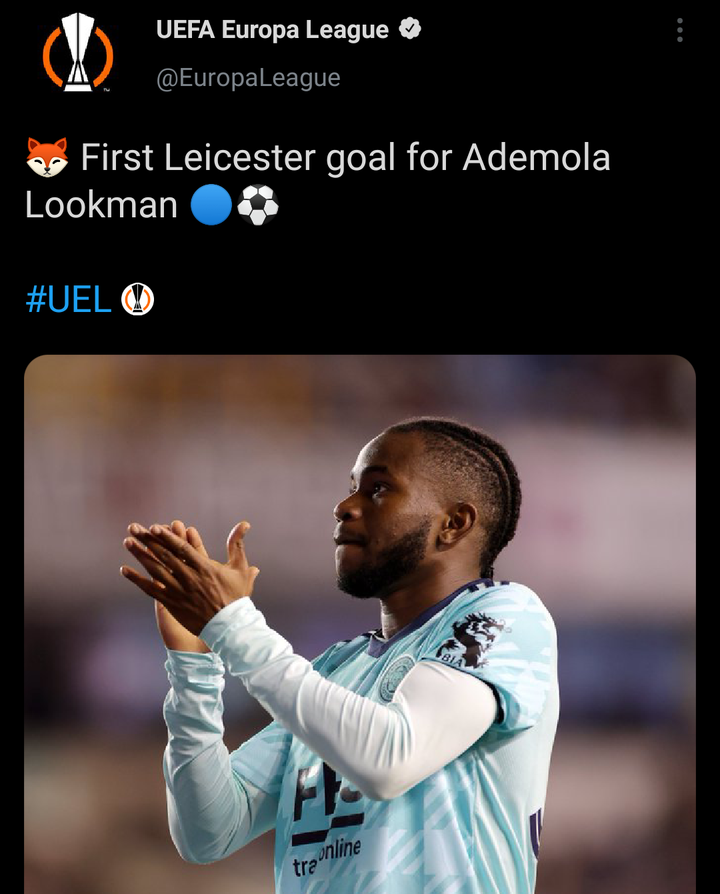This screenshot has width=720, height=894.
Task: Tap the UEFA Europa League account name
Action: [x=274, y=31]
